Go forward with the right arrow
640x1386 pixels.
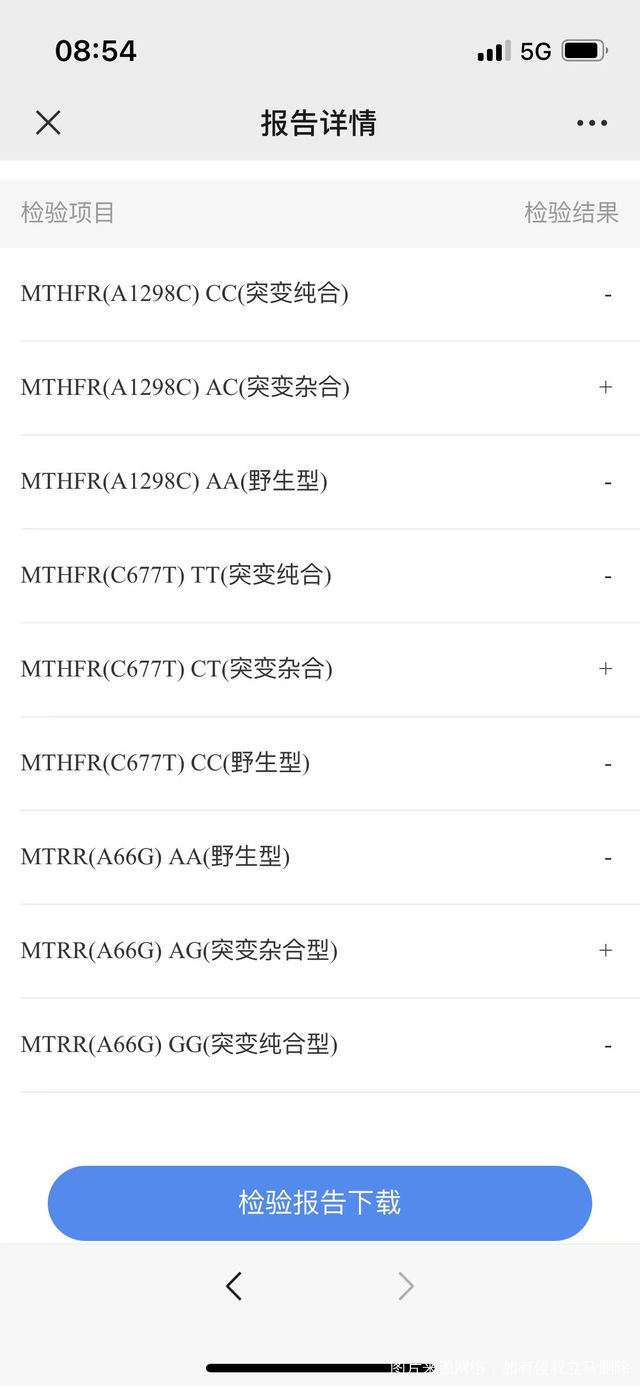pyautogui.click(x=405, y=1286)
